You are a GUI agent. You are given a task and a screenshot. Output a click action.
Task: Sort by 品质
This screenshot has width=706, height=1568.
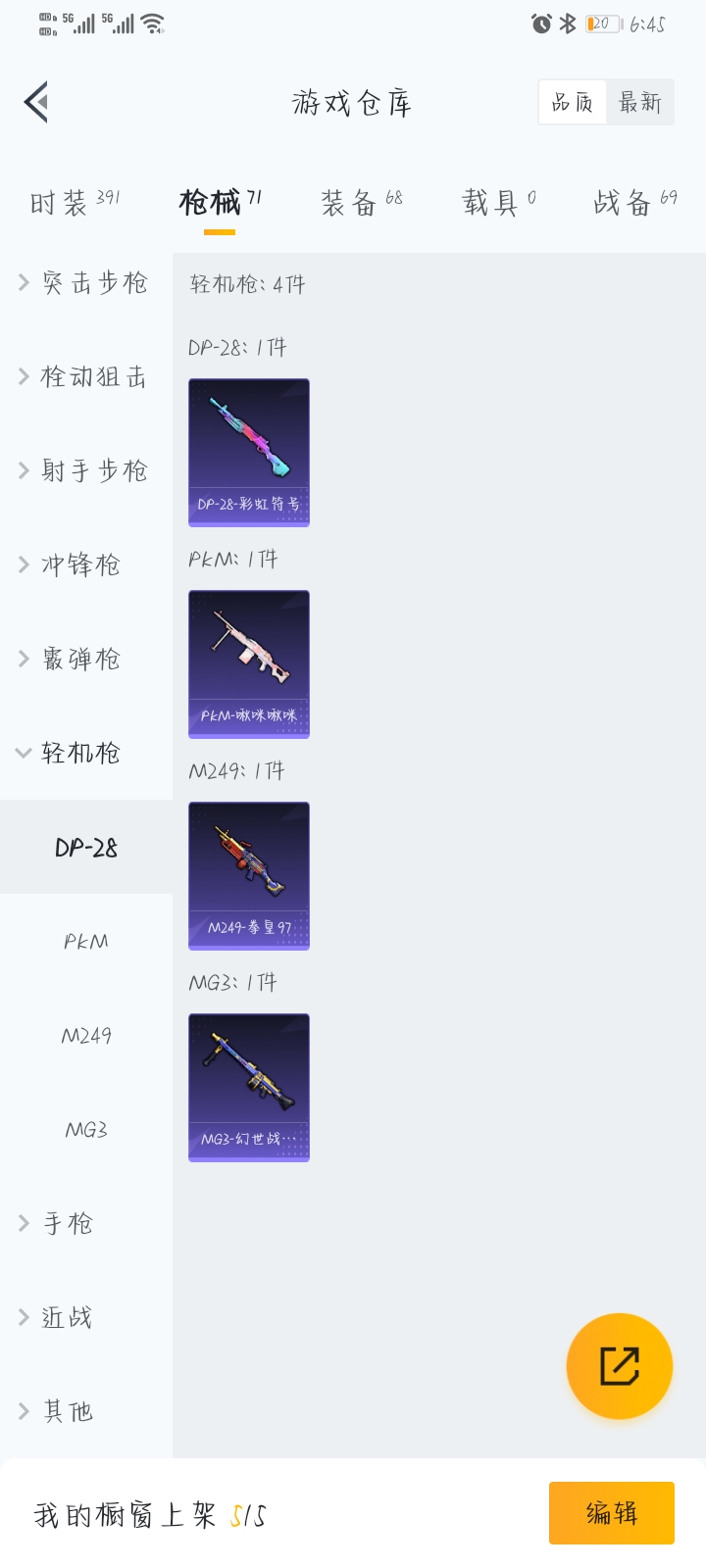[573, 102]
